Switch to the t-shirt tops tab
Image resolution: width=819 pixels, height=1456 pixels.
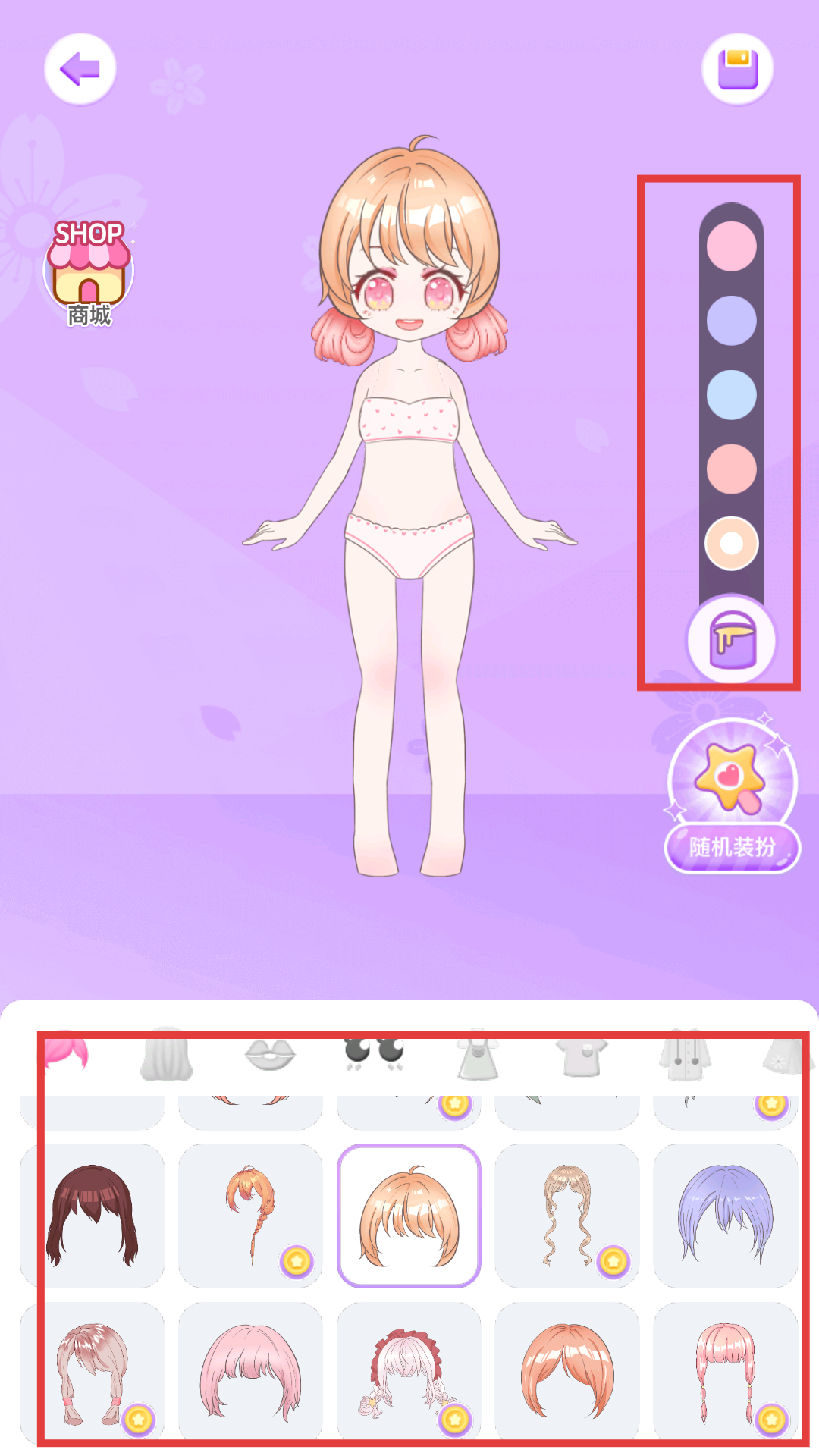(x=582, y=1056)
